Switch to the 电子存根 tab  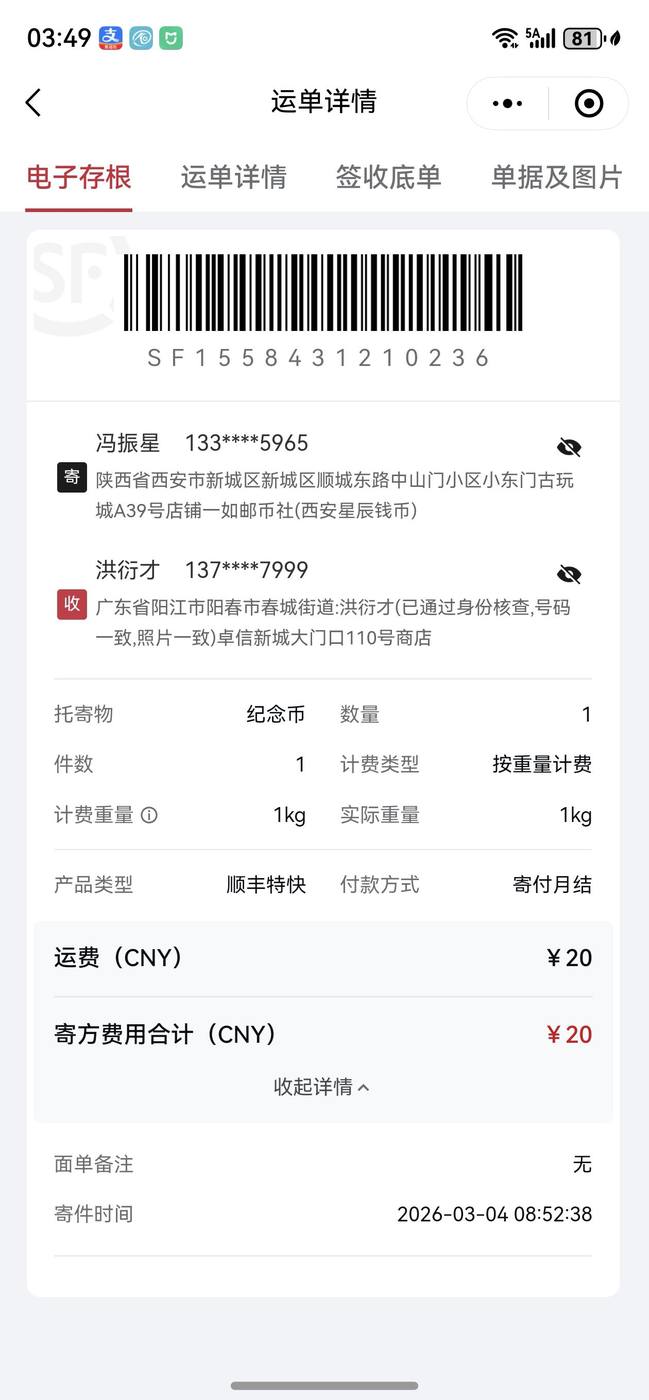[x=79, y=178]
